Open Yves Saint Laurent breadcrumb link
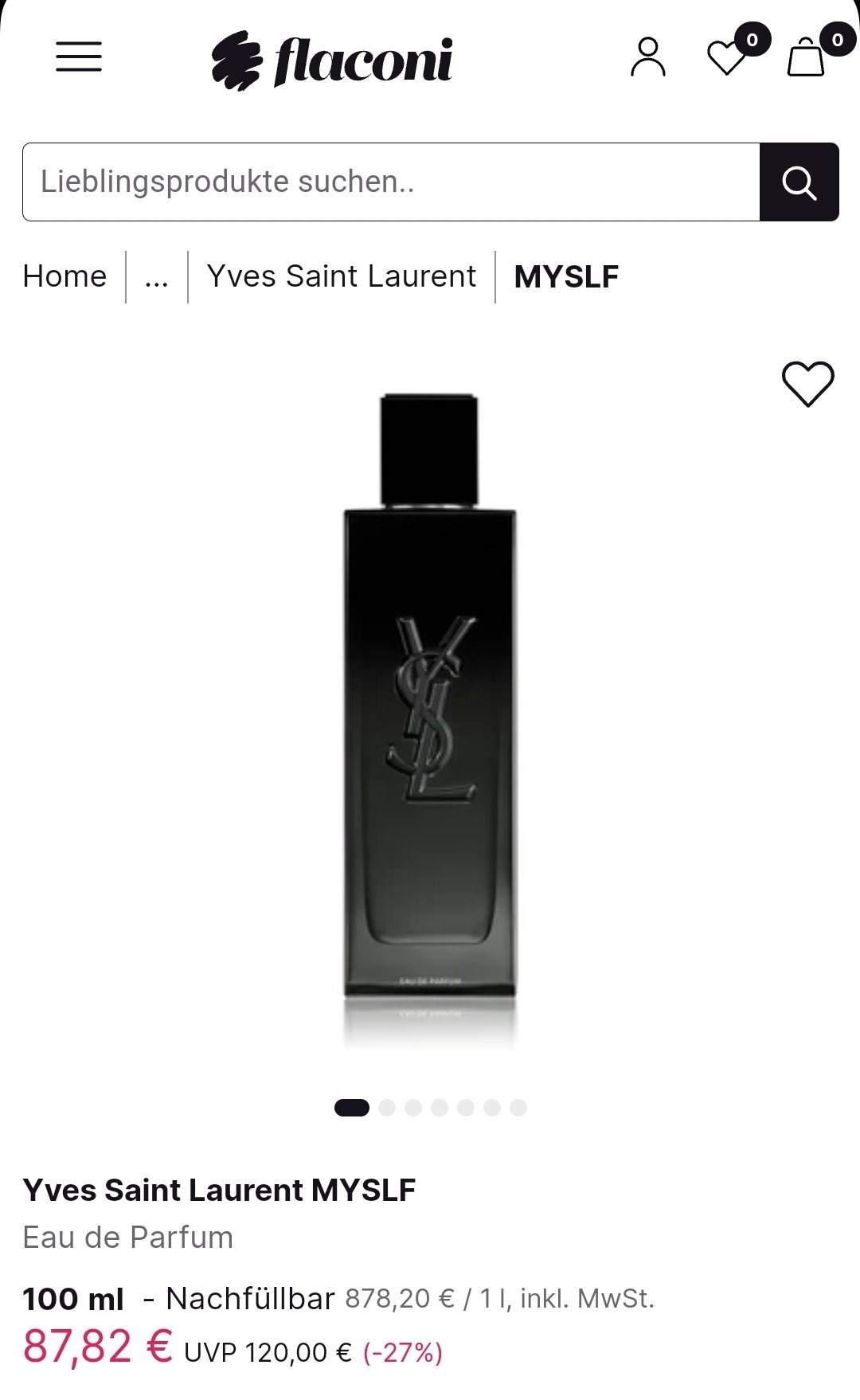Screen dimensions: 860x1400 tap(342, 276)
